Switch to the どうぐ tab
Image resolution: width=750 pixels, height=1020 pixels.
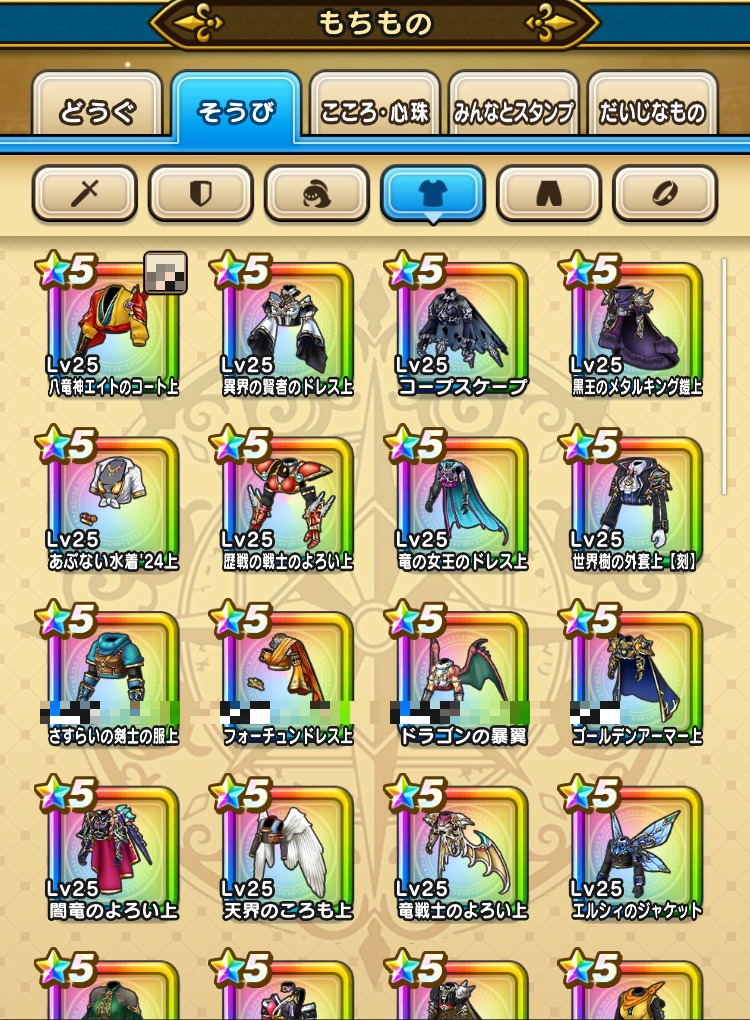pyautogui.click(x=97, y=111)
